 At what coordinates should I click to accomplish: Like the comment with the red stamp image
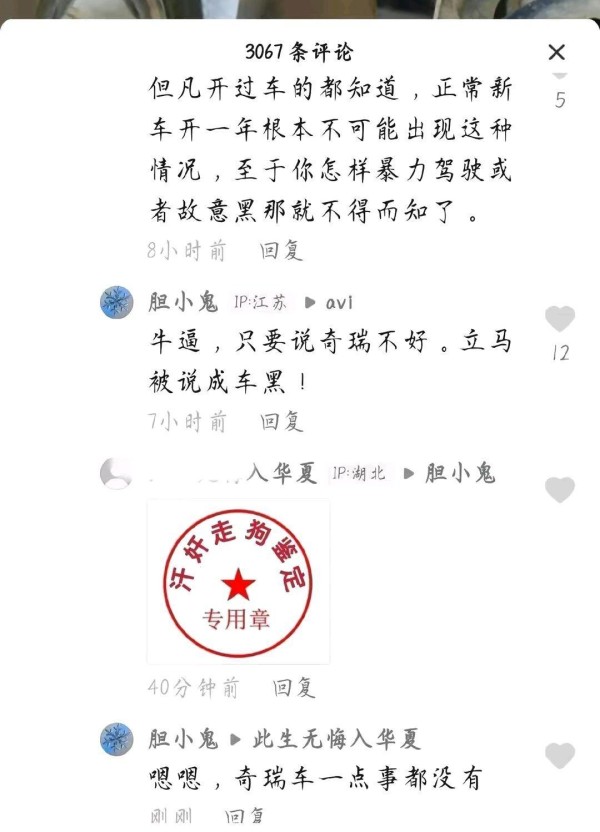[560, 490]
